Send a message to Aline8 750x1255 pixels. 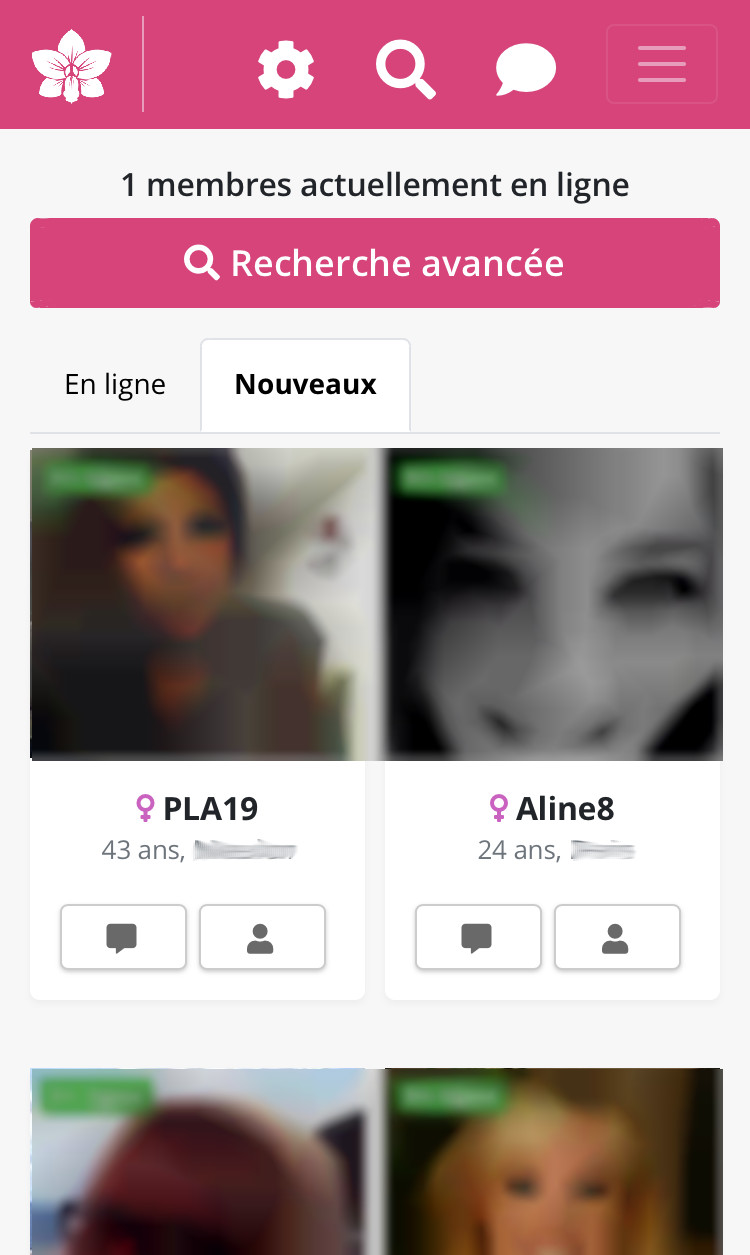pos(478,937)
